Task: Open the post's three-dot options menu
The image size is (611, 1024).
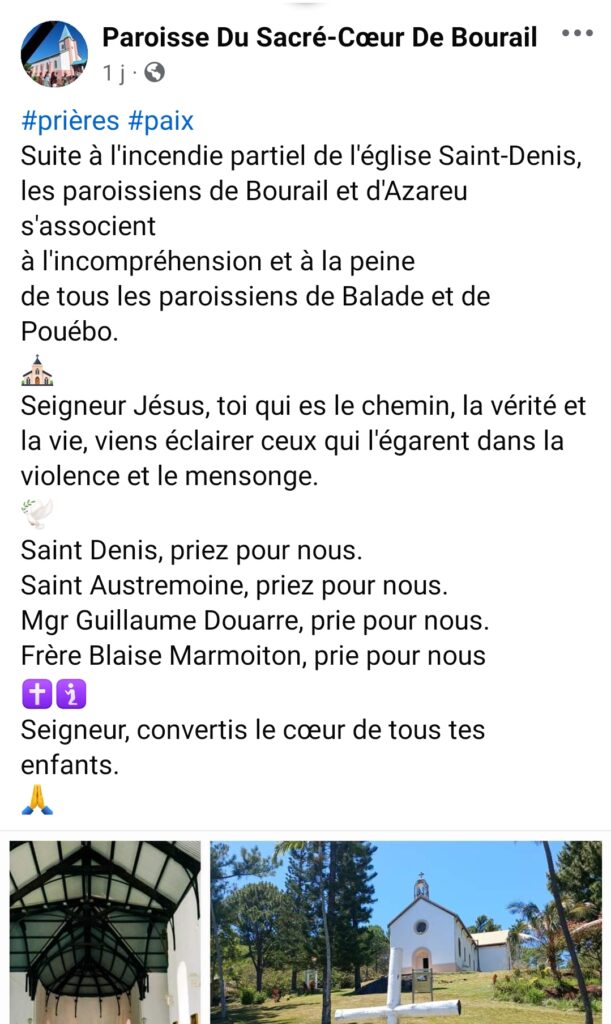Action: (x=577, y=34)
